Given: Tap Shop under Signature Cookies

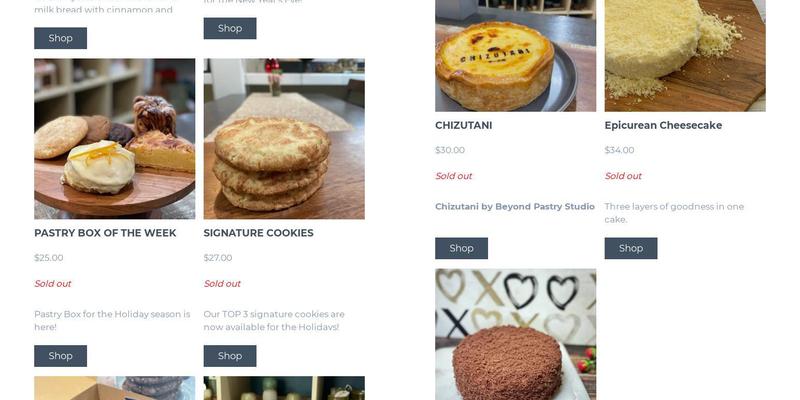Looking at the screenshot, I should pos(230,356).
